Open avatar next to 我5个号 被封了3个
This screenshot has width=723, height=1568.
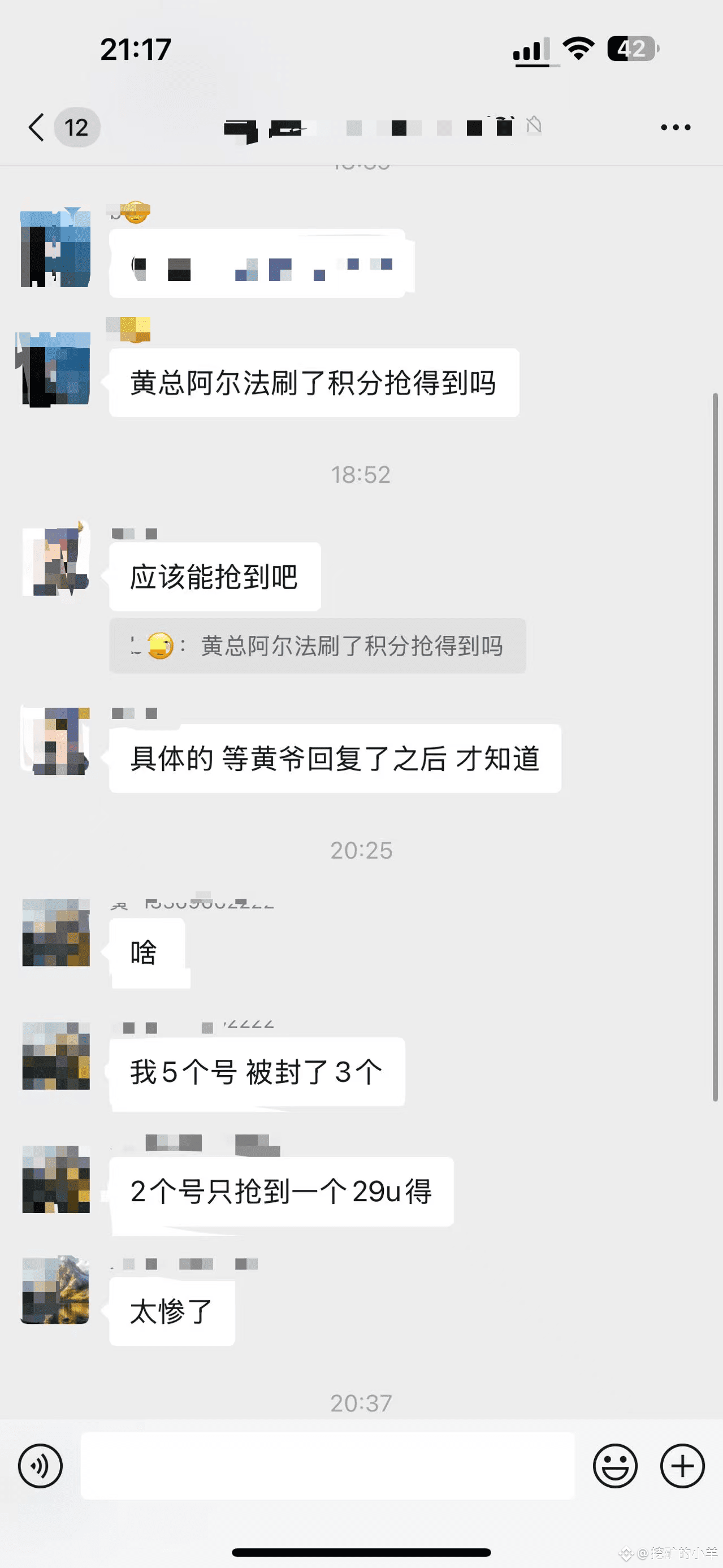pos(56,1056)
